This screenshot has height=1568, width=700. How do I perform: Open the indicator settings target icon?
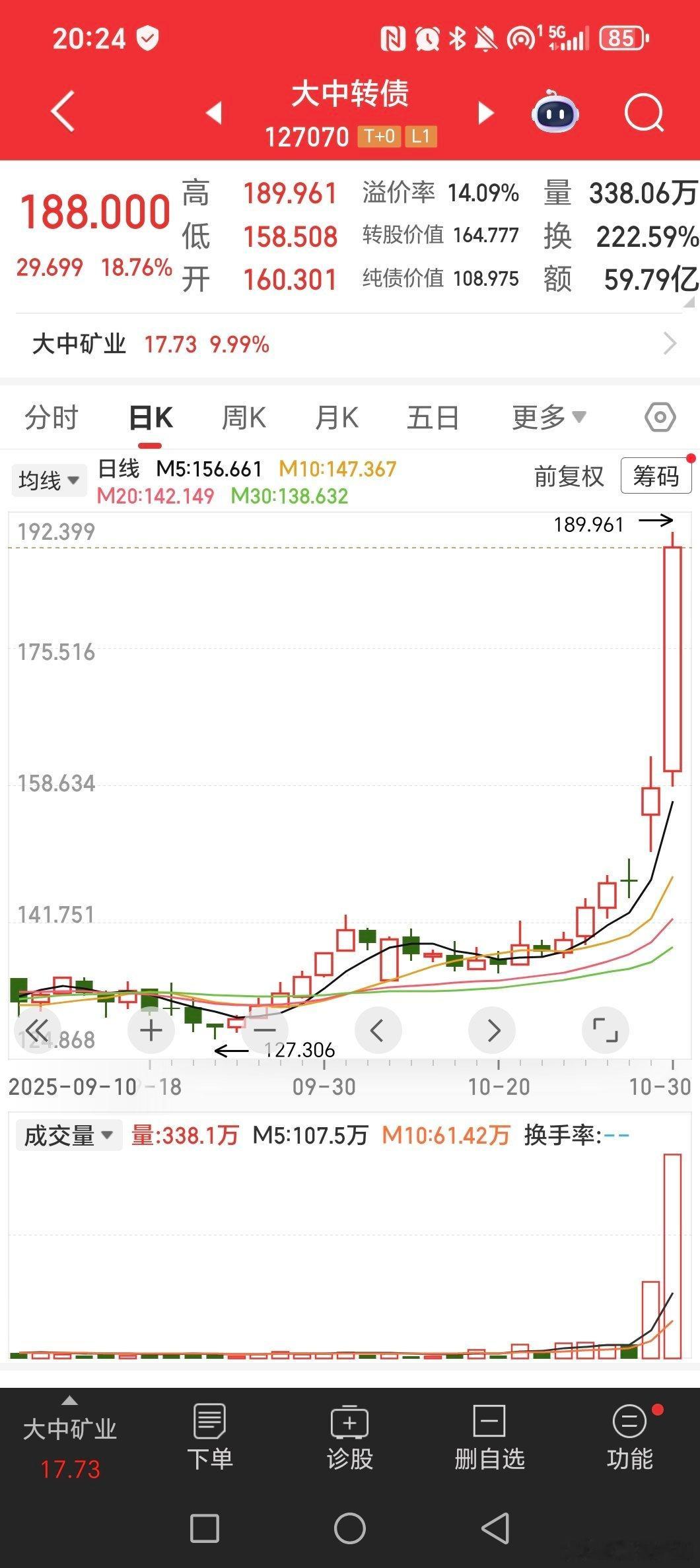click(659, 417)
